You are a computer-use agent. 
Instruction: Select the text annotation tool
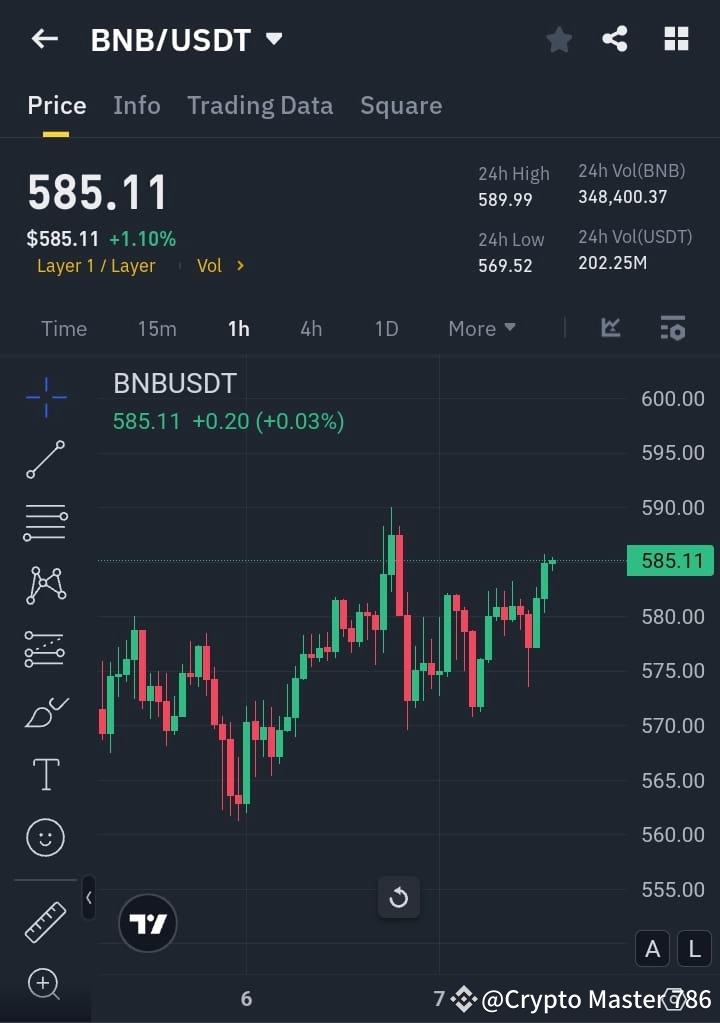click(x=44, y=774)
